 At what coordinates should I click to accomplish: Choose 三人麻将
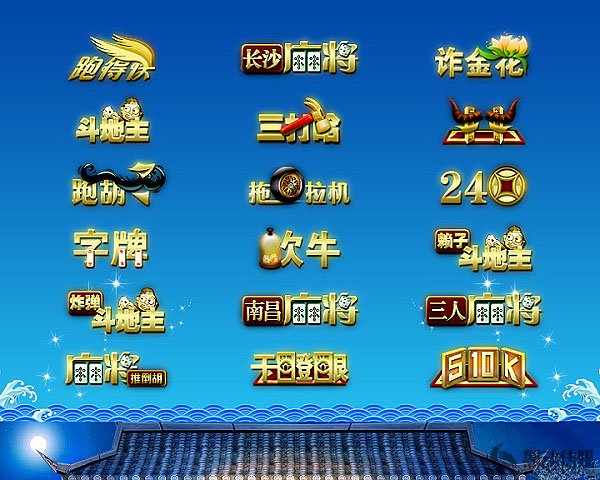click(x=486, y=309)
